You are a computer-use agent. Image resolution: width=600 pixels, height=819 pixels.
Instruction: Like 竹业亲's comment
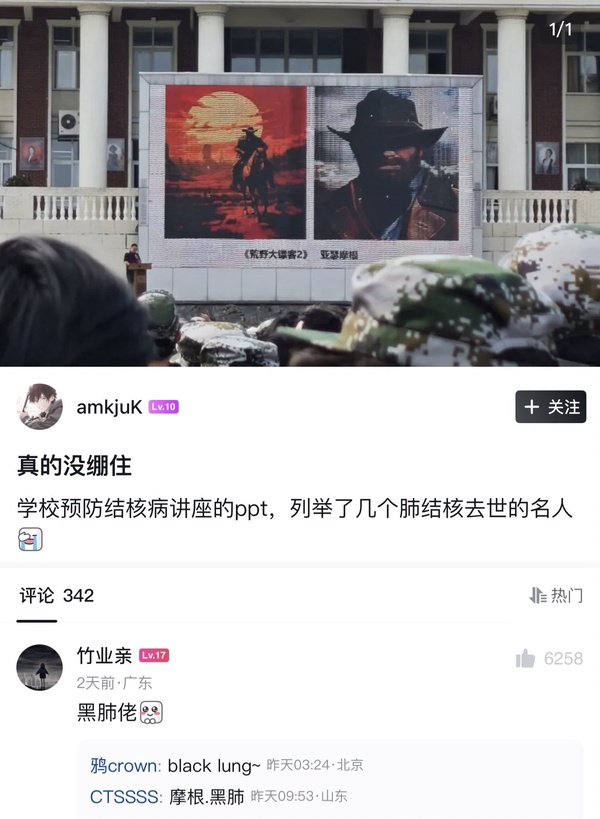pos(525,658)
